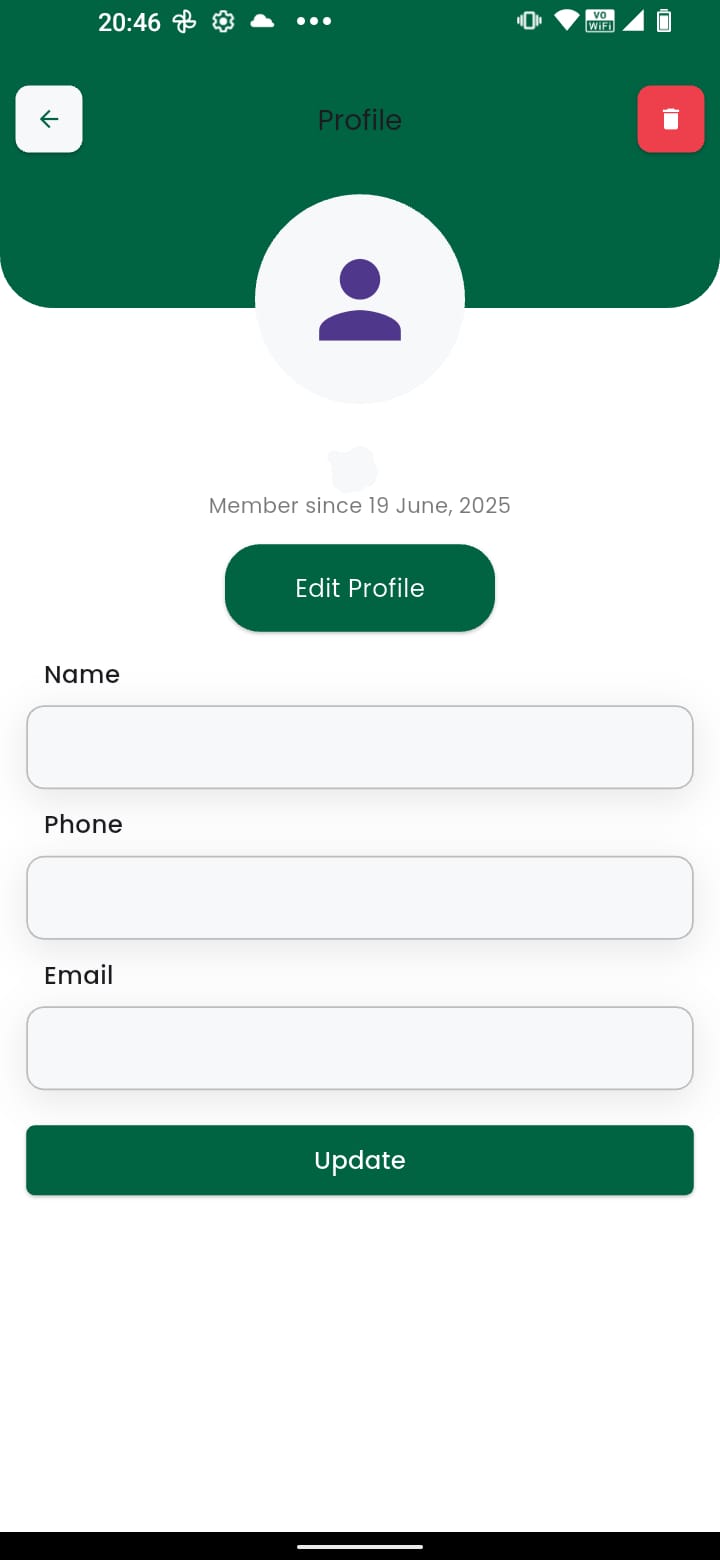Save changes with the Update button
Screen dimensions: 720x1560
[x=360, y=1160]
